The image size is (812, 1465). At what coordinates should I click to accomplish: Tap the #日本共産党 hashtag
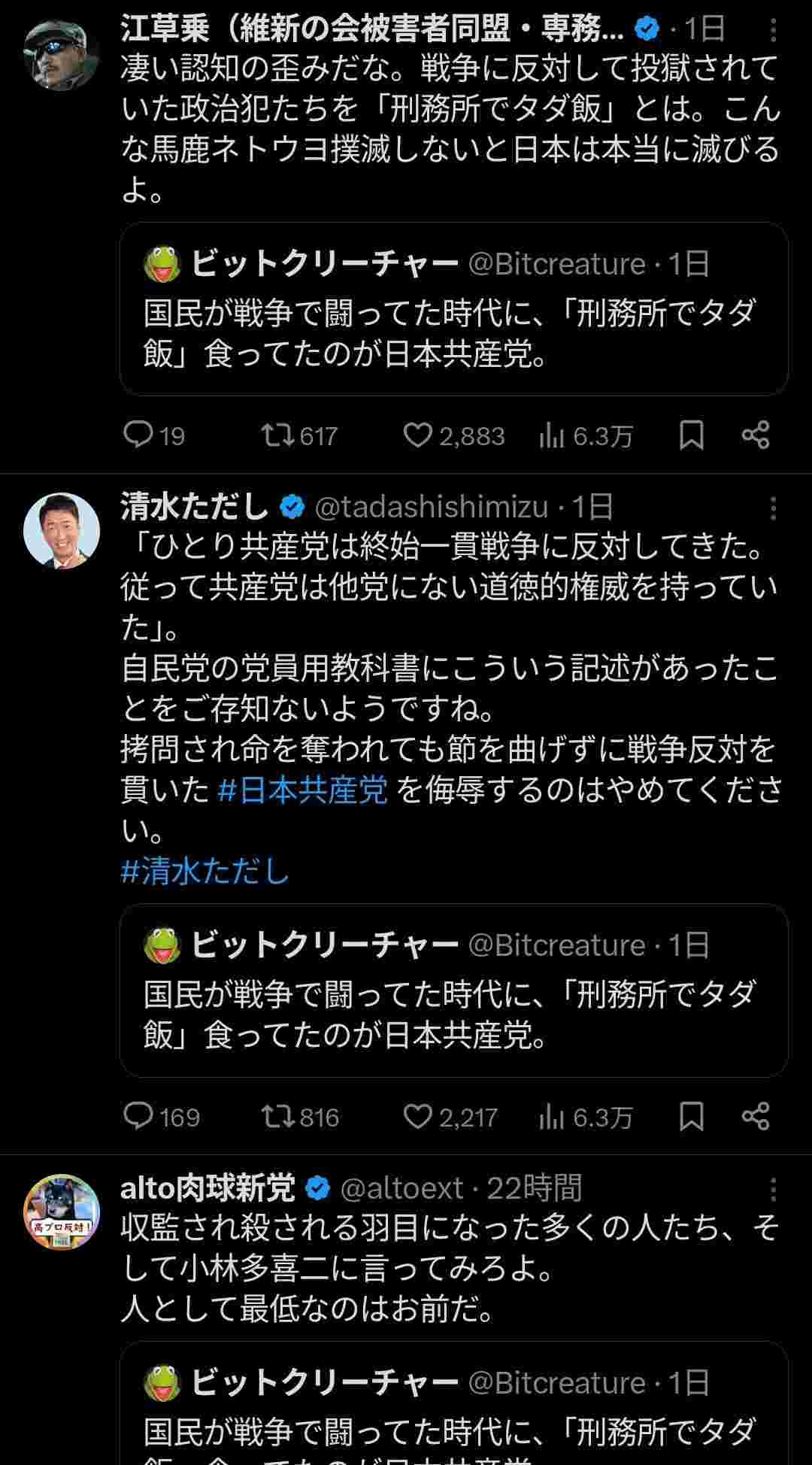tap(302, 790)
